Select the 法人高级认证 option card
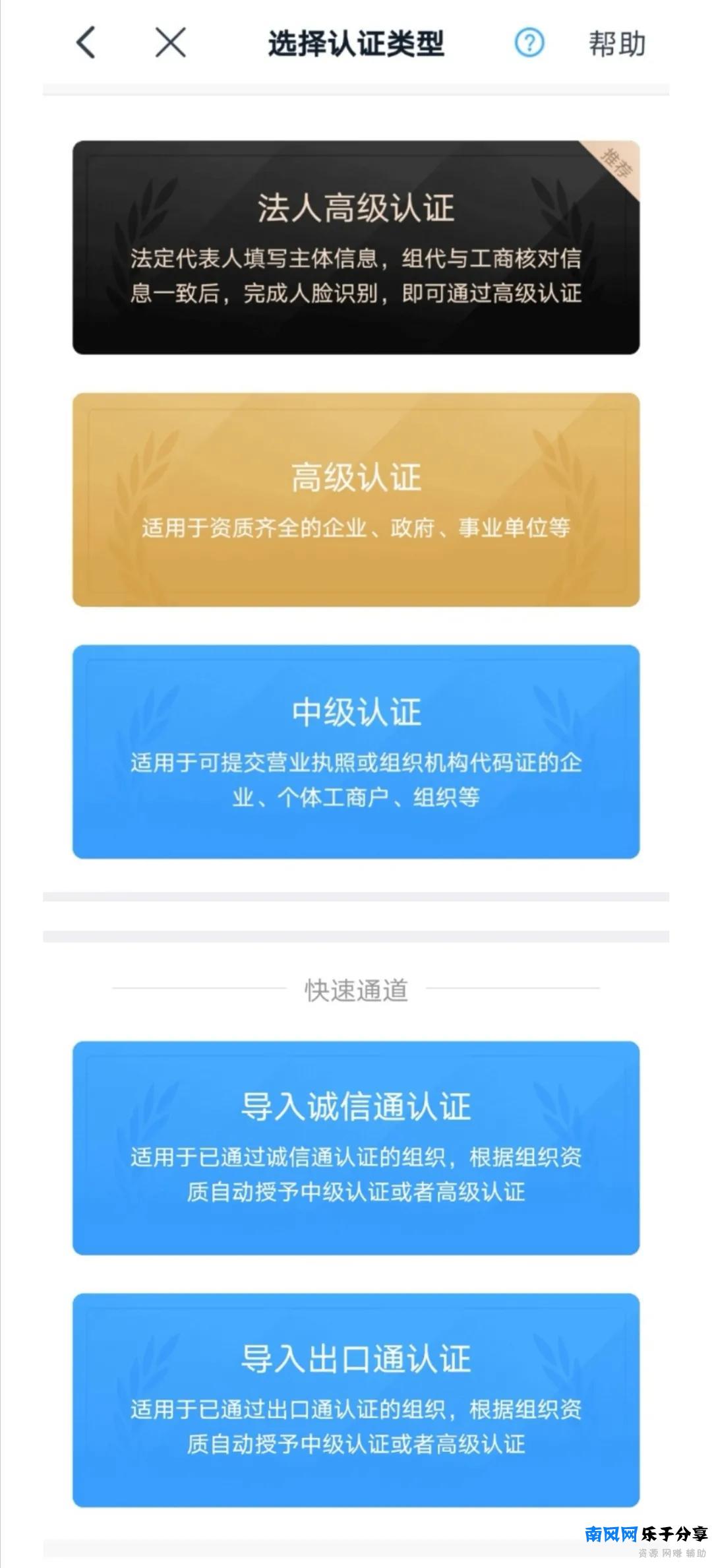Image resolution: width=712 pixels, height=1568 pixels. [x=356, y=247]
